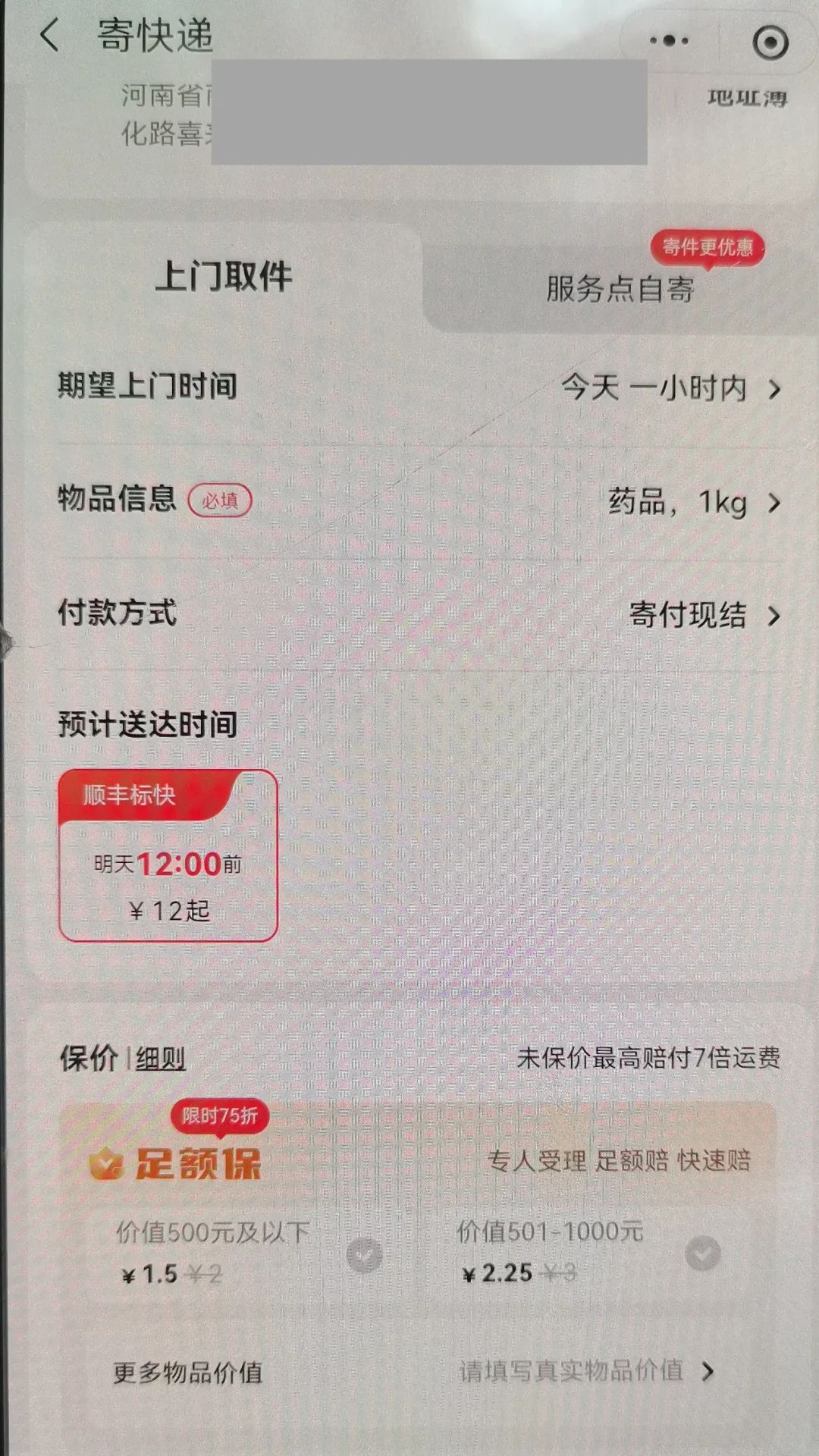
Task: Edit 物品信息 item details
Action: [693, 502]
